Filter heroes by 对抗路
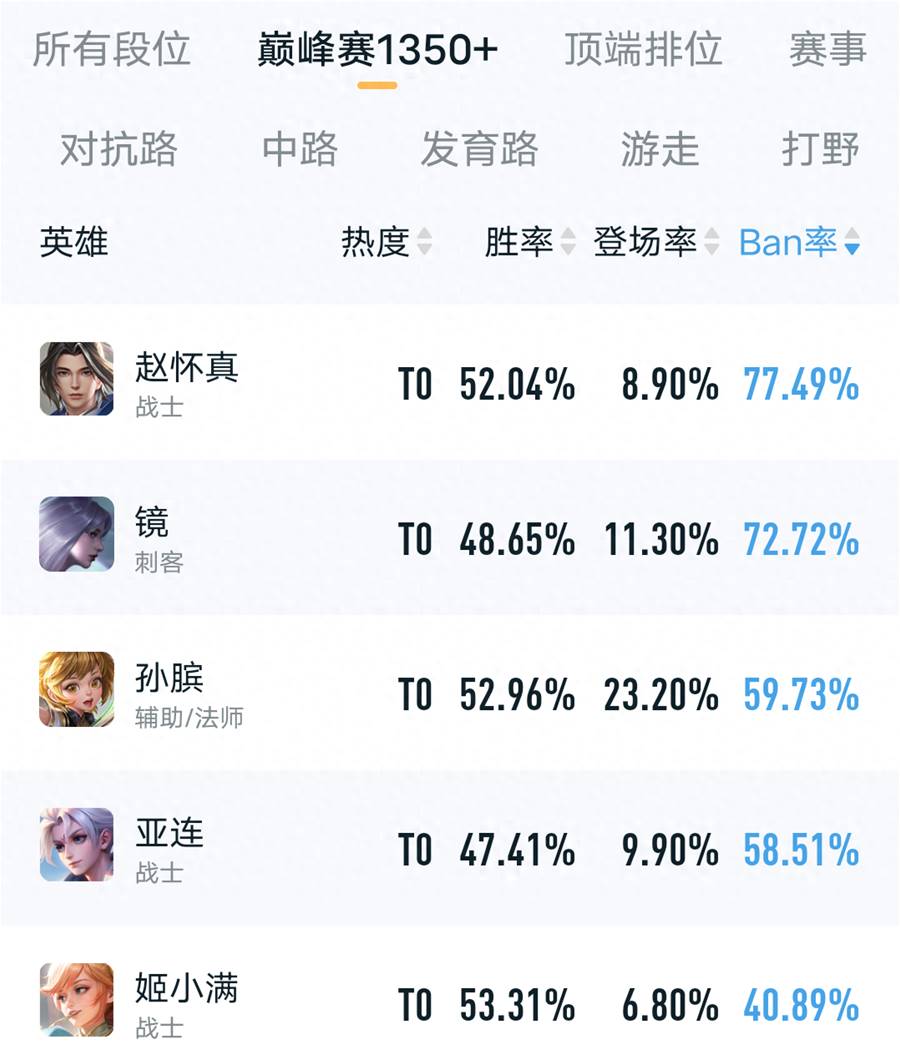Image resolution: width=900 pixels, height=1064 pixels. pyautogui.click(x=118, y=149)
